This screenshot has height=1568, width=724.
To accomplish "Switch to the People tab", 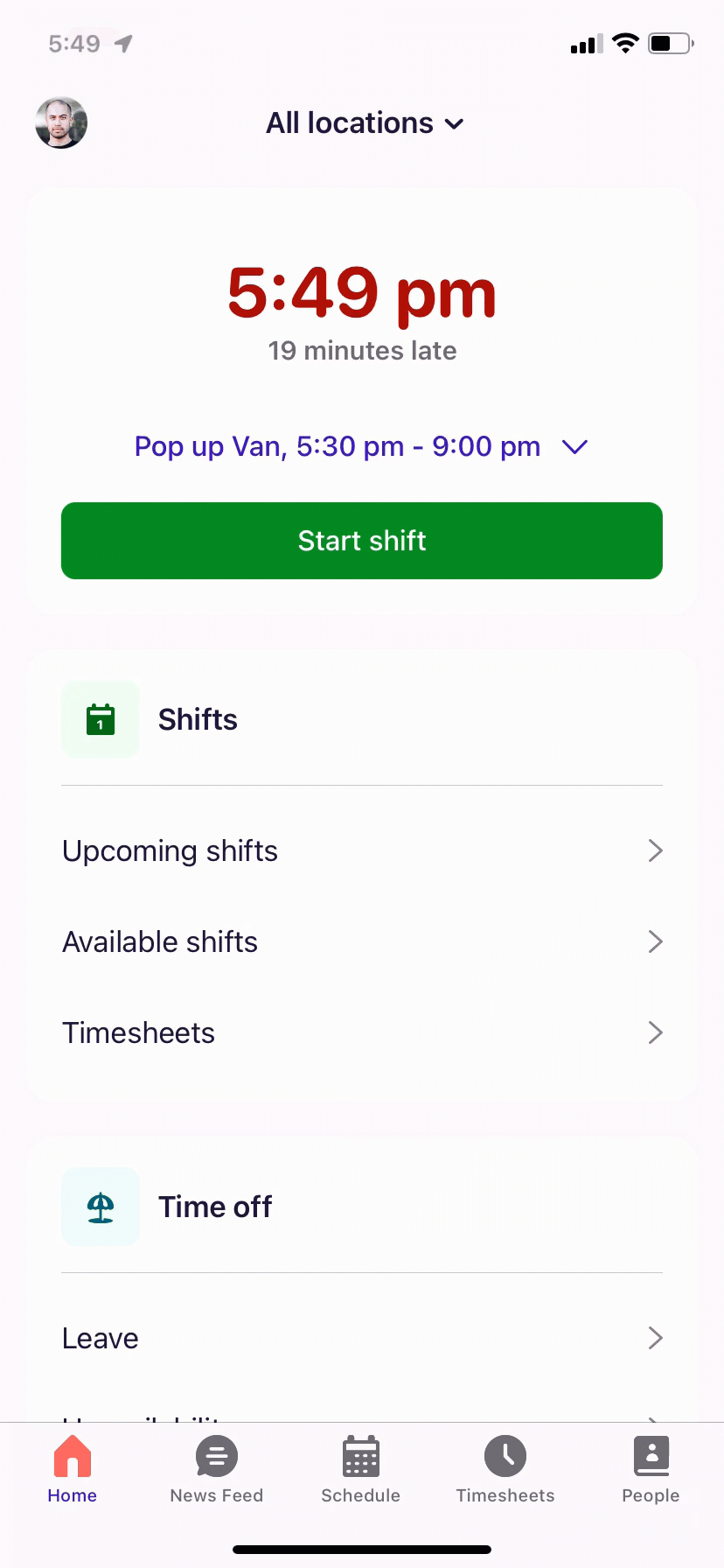I will click(x=651, y=1470).
